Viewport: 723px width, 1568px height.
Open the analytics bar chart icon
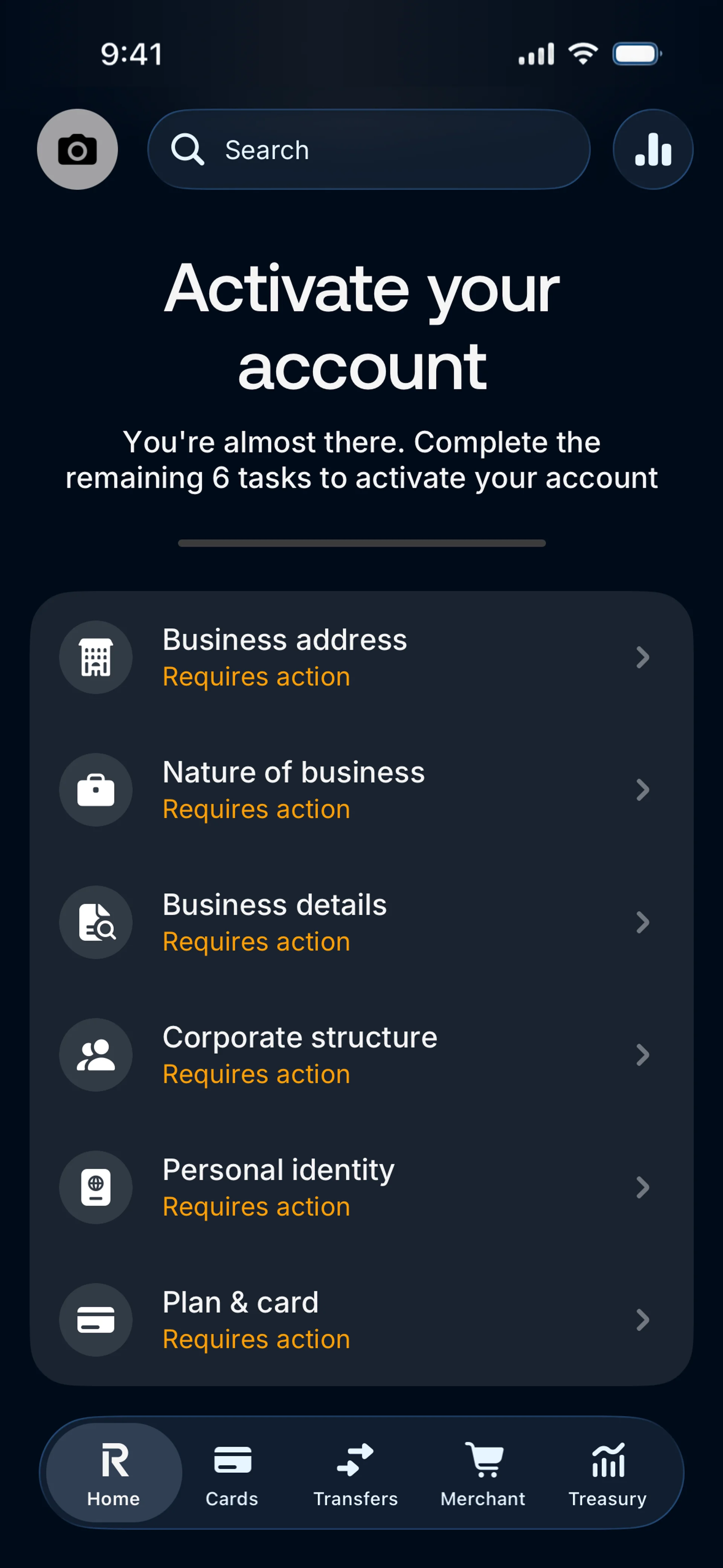tap(653, 149)
